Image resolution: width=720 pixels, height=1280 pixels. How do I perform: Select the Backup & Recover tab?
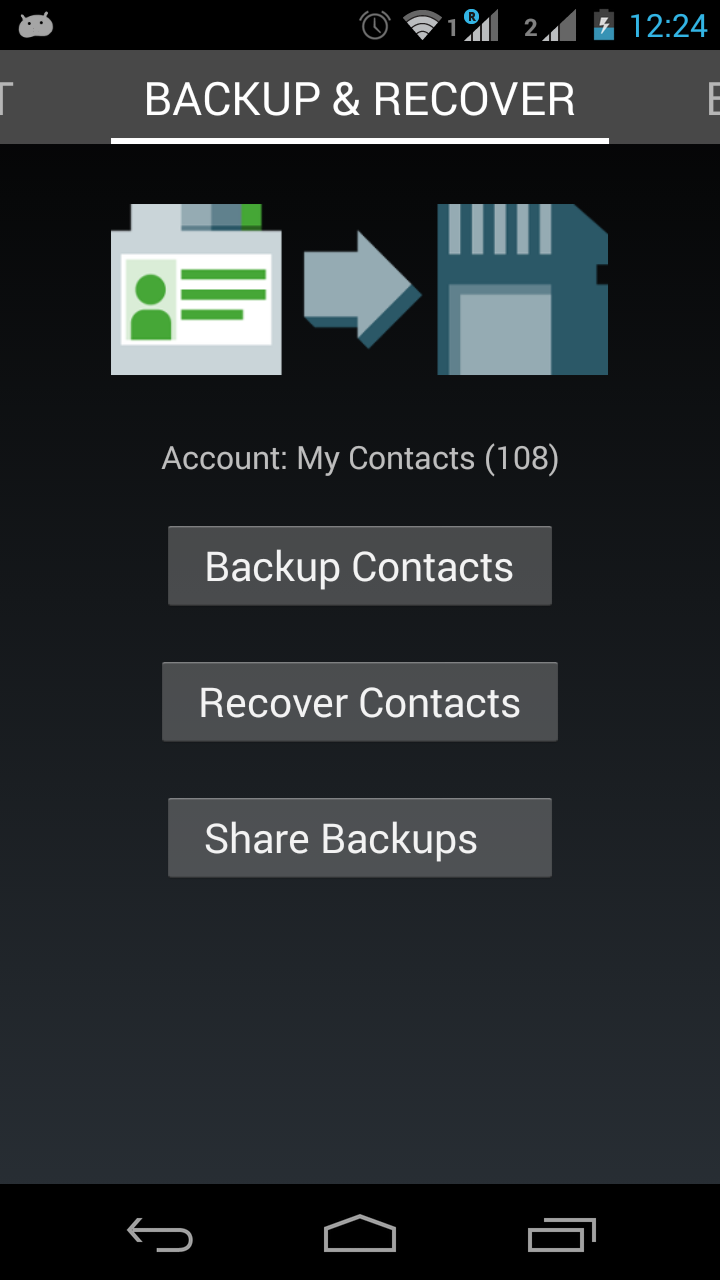pos(359,100)
